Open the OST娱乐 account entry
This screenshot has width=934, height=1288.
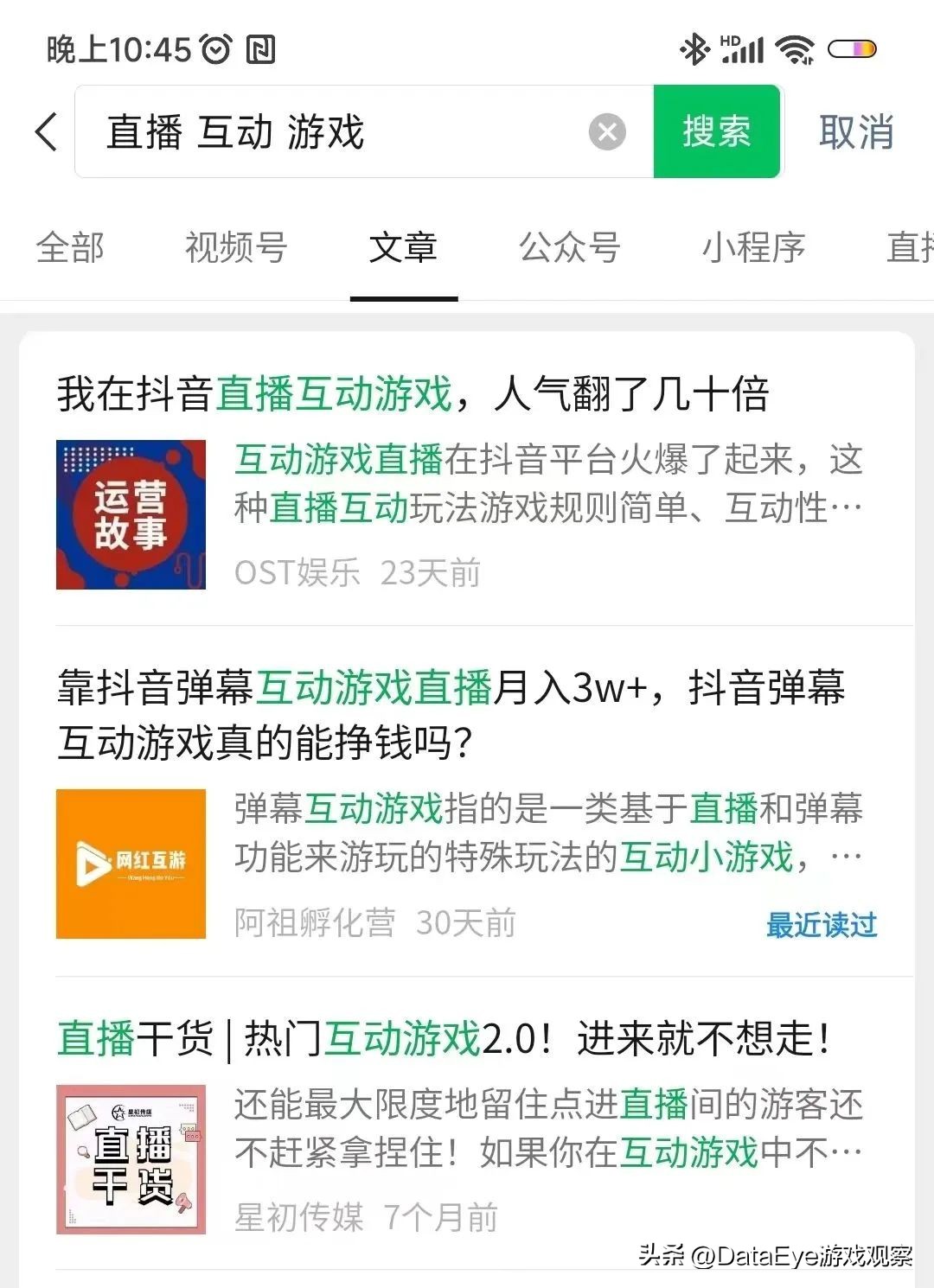click(x=297, y=572)
